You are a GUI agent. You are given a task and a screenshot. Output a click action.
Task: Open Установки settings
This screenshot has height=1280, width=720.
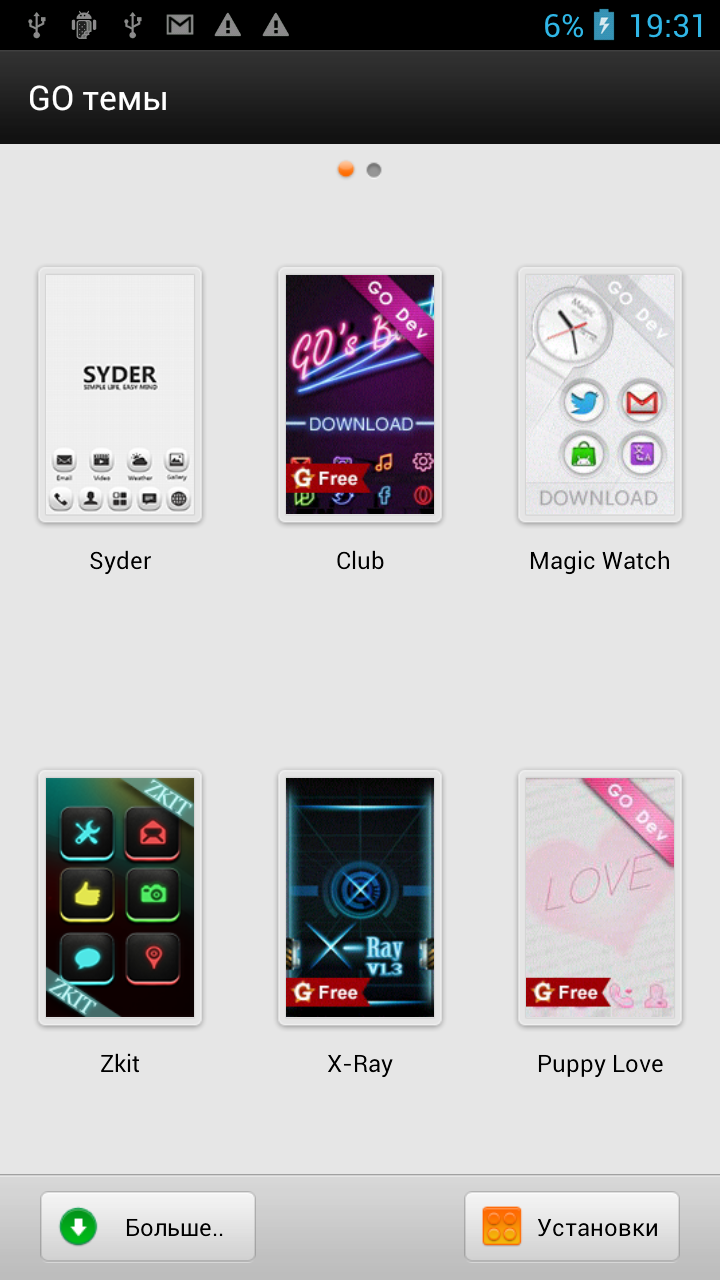[x=572, y=1227]
